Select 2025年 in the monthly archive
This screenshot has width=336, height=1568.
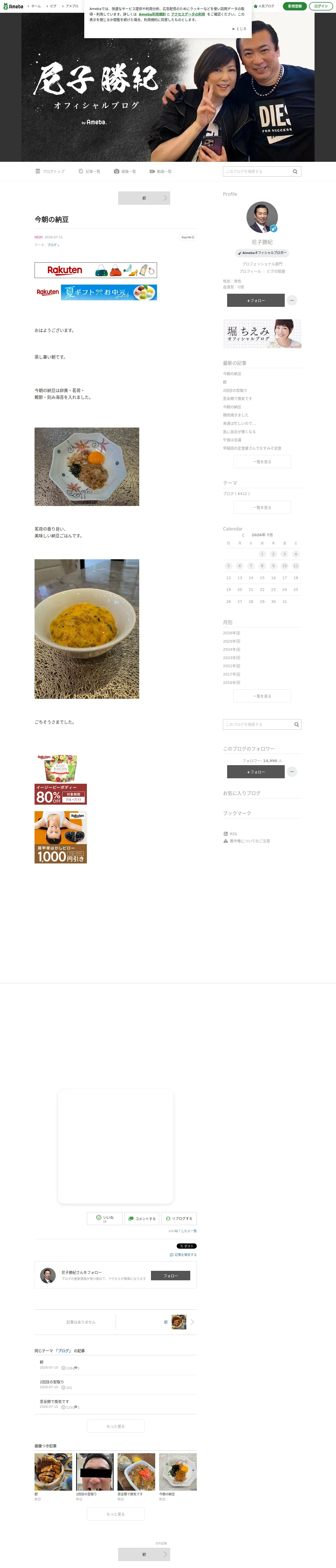231,642
